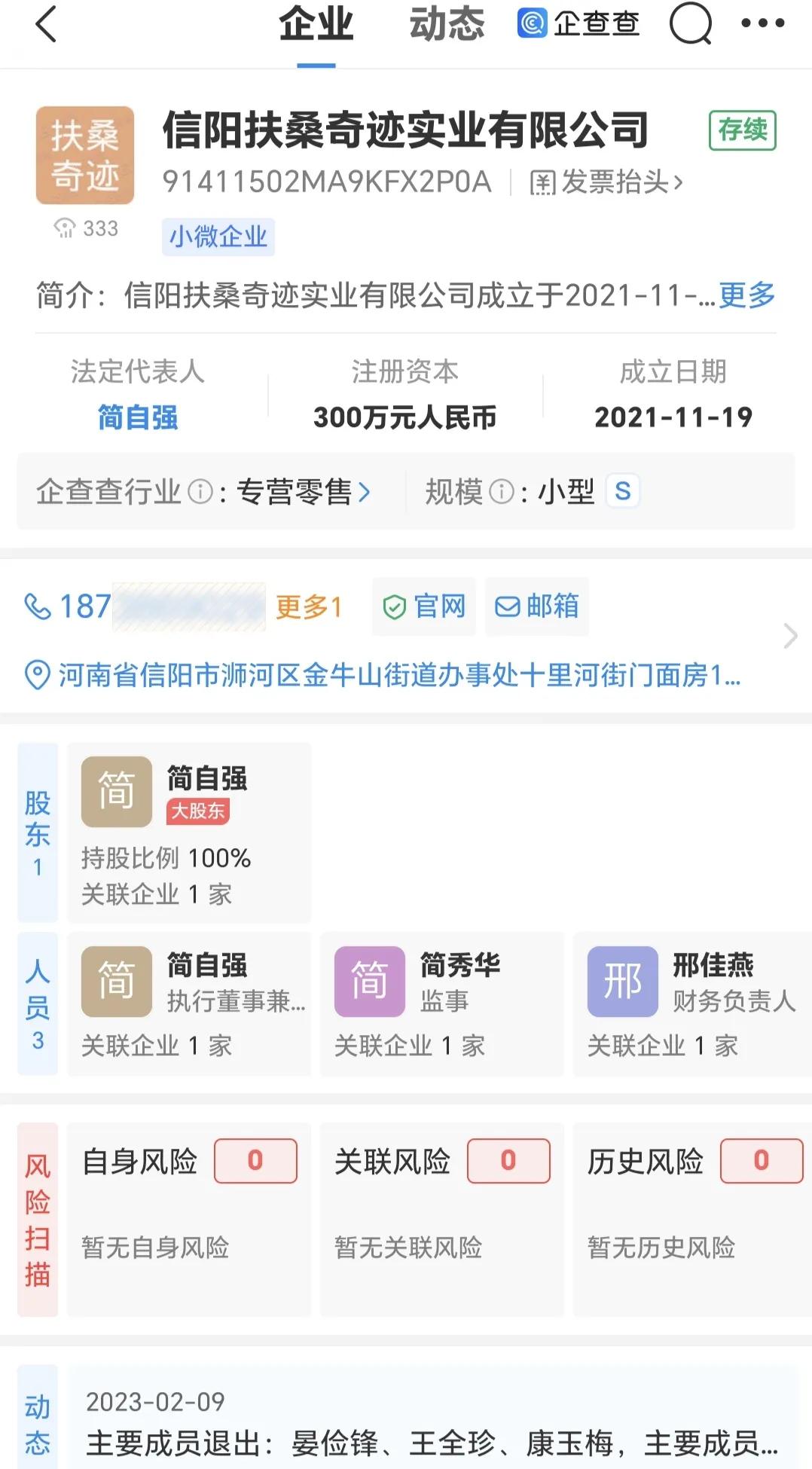
Task: Click the location pin icon beside the address
Action: pos(36,676)
